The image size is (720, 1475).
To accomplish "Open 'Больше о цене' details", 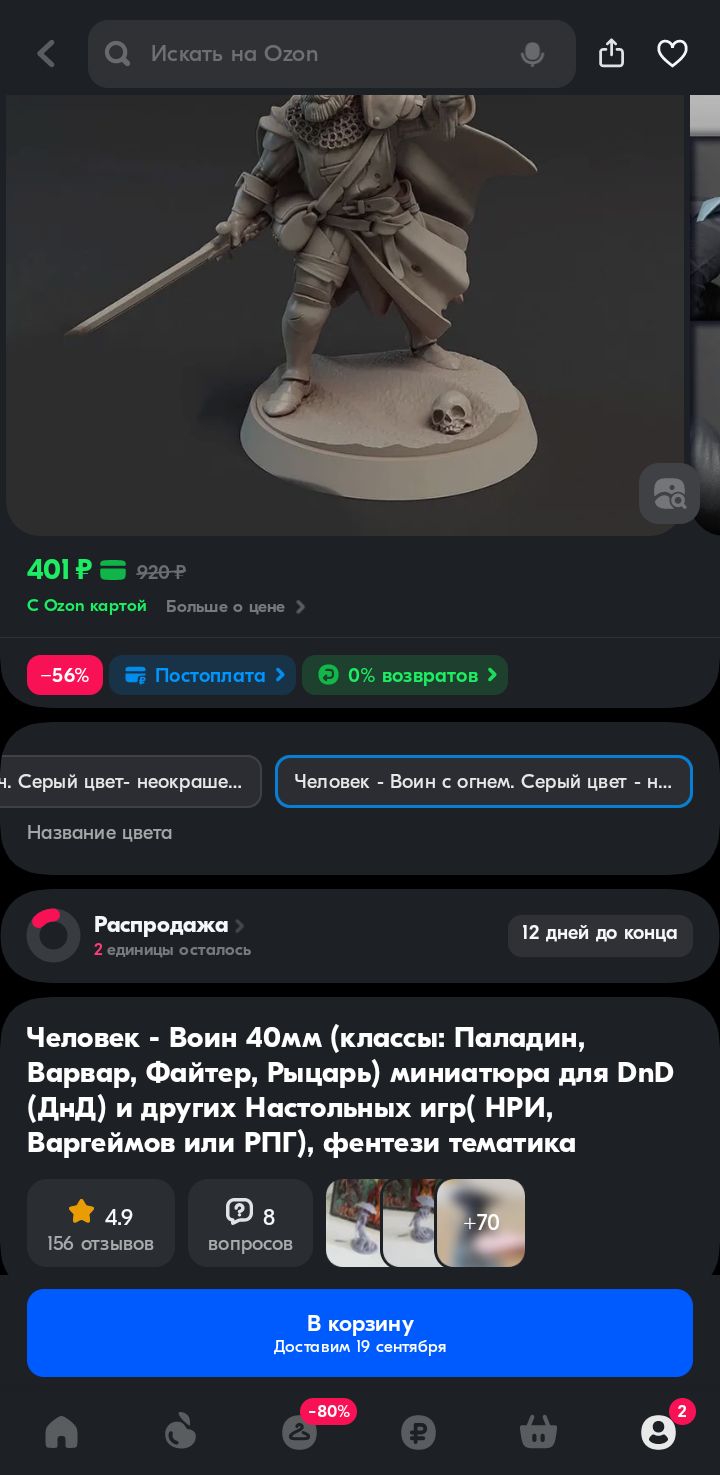I will click(x=235, y=606).
